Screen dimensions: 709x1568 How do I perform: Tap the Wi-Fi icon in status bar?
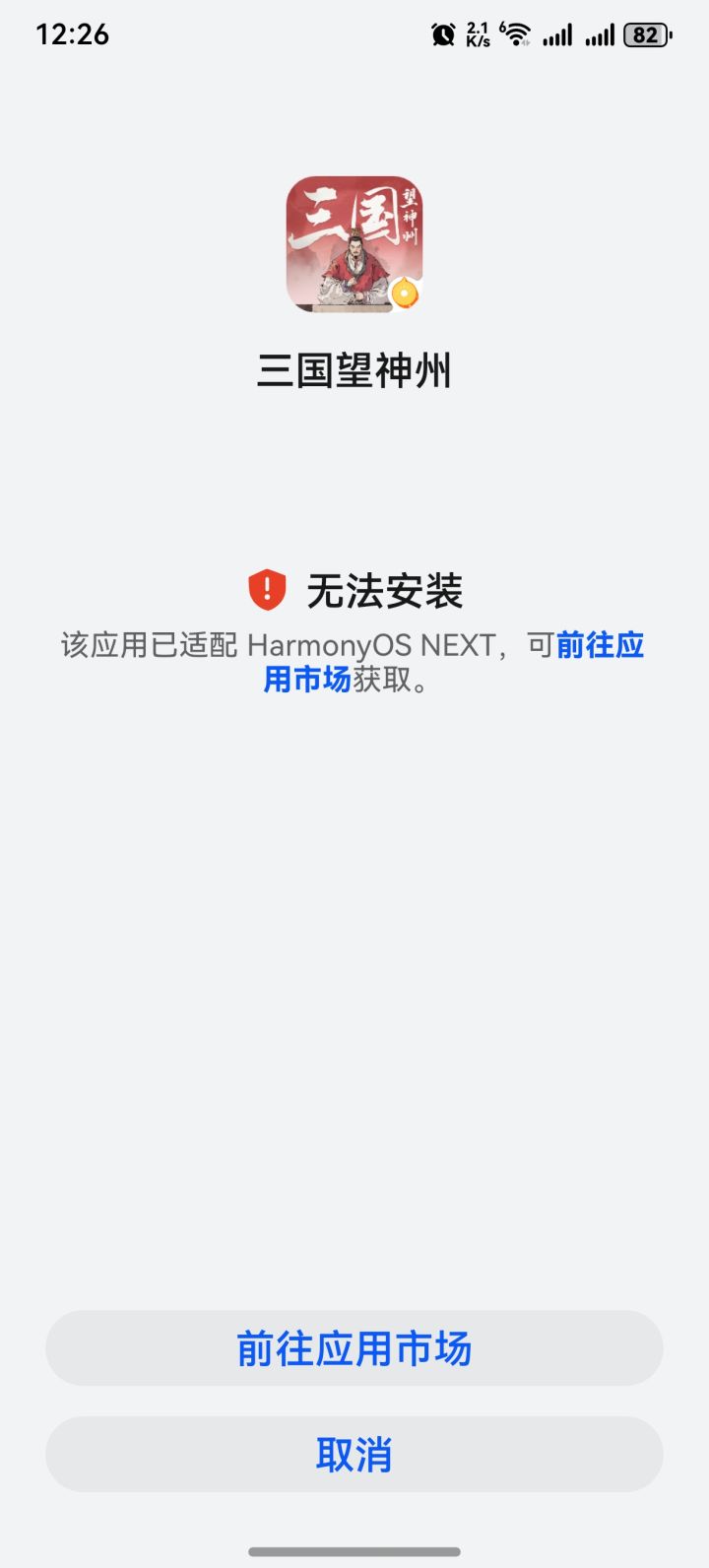click(x=516, y=33)
